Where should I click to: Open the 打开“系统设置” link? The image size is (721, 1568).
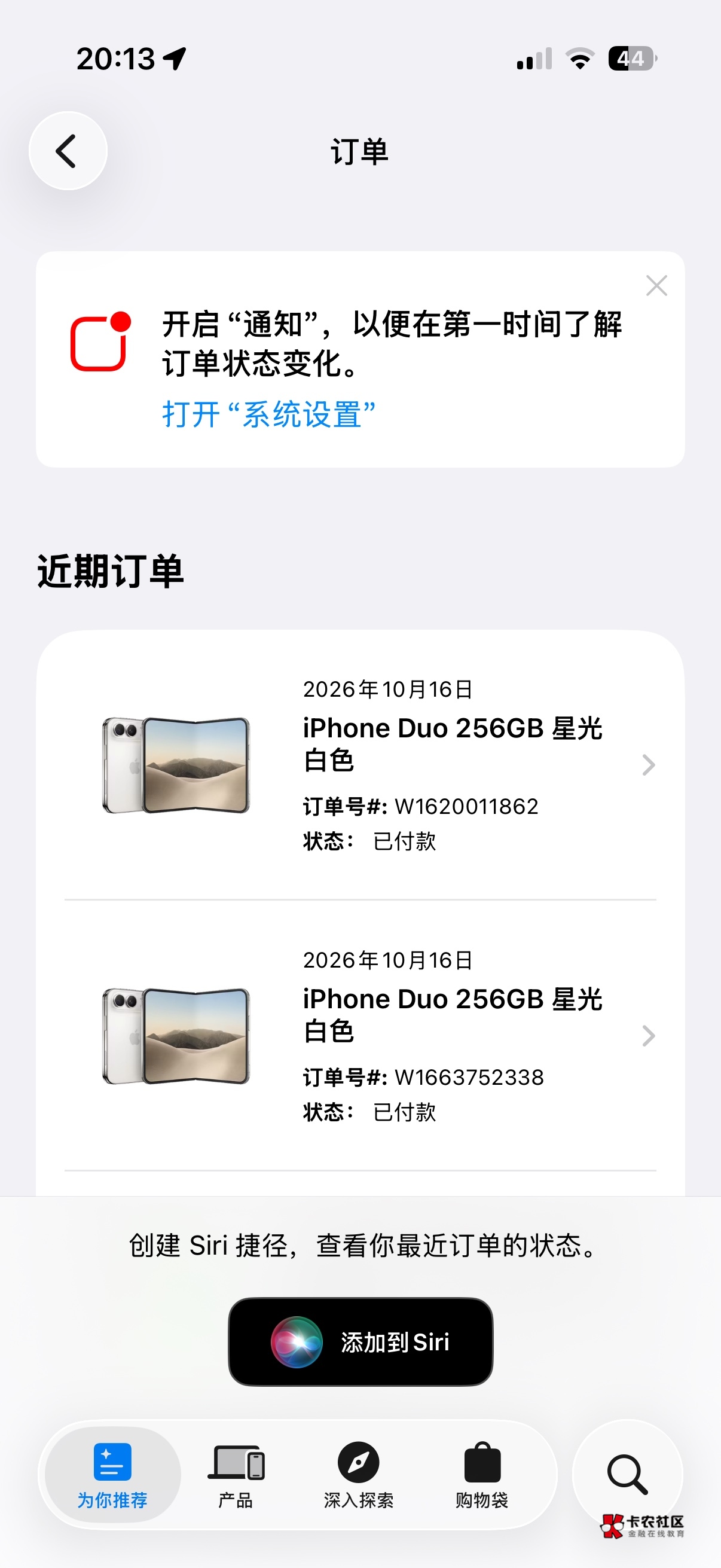click(x=268, y=415)
